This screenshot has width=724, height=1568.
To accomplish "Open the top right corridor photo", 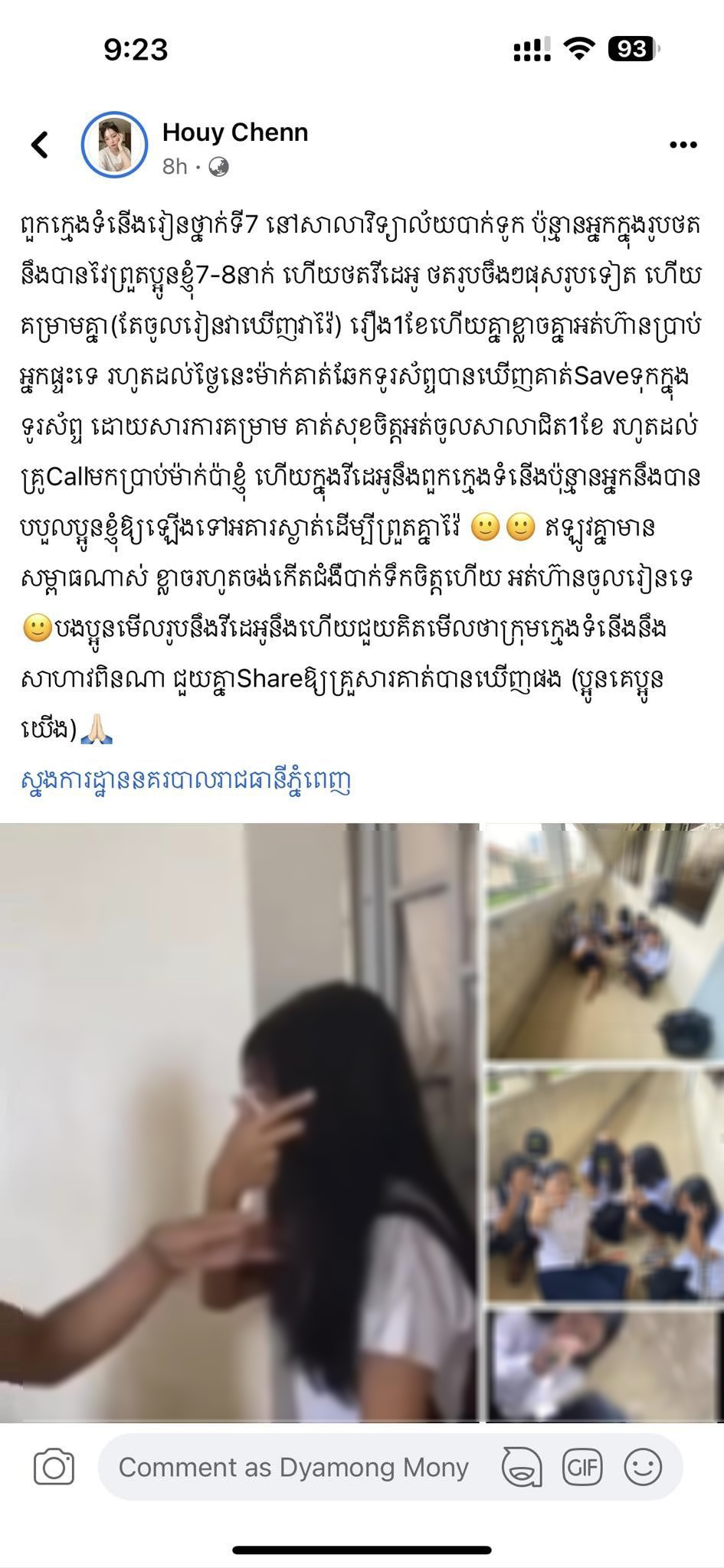I will tap(605, 942).
